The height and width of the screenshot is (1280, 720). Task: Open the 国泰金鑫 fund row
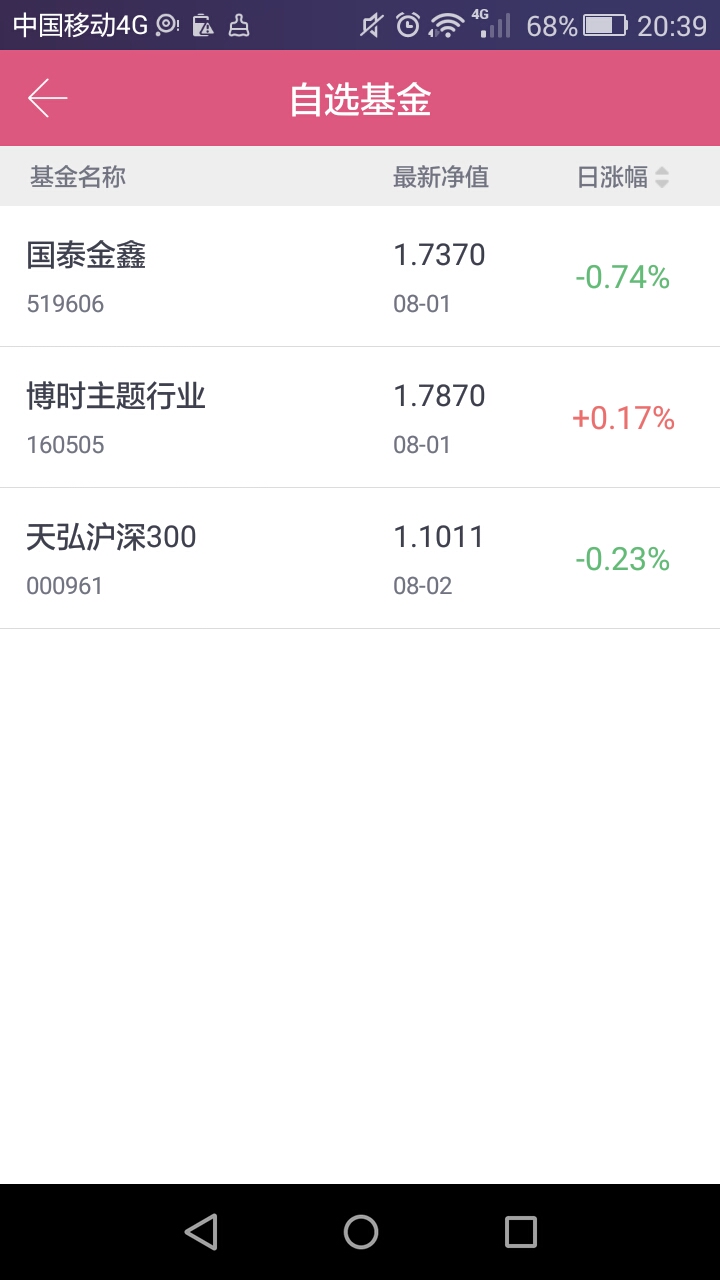click(360, 277)
